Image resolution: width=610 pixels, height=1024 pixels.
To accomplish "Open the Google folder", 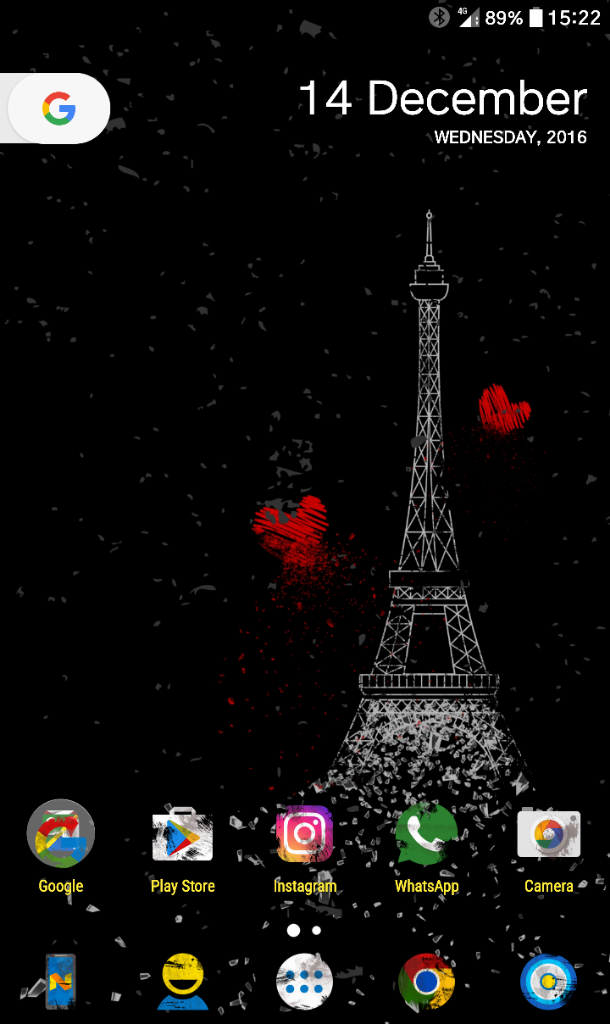I will pos(61,833).
